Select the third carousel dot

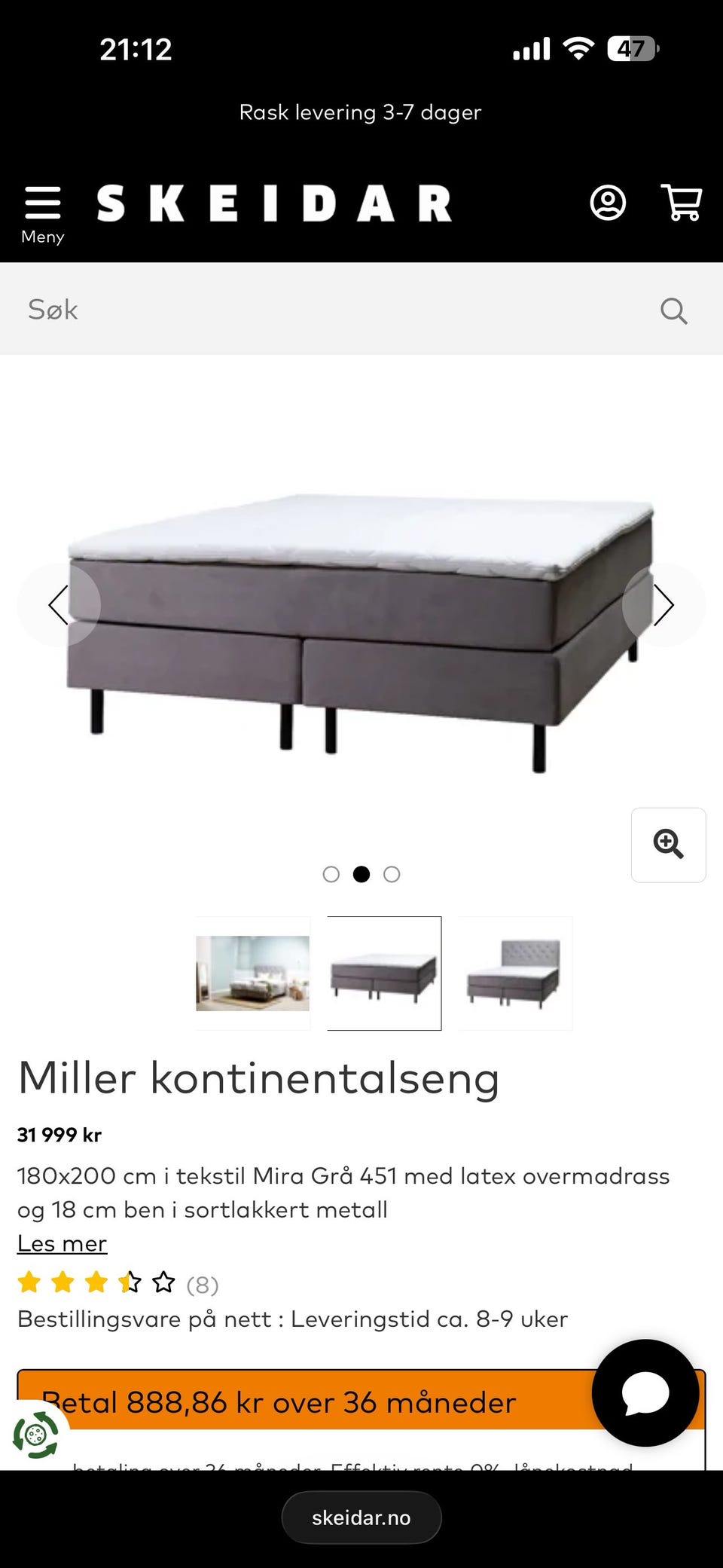(391, 874)
